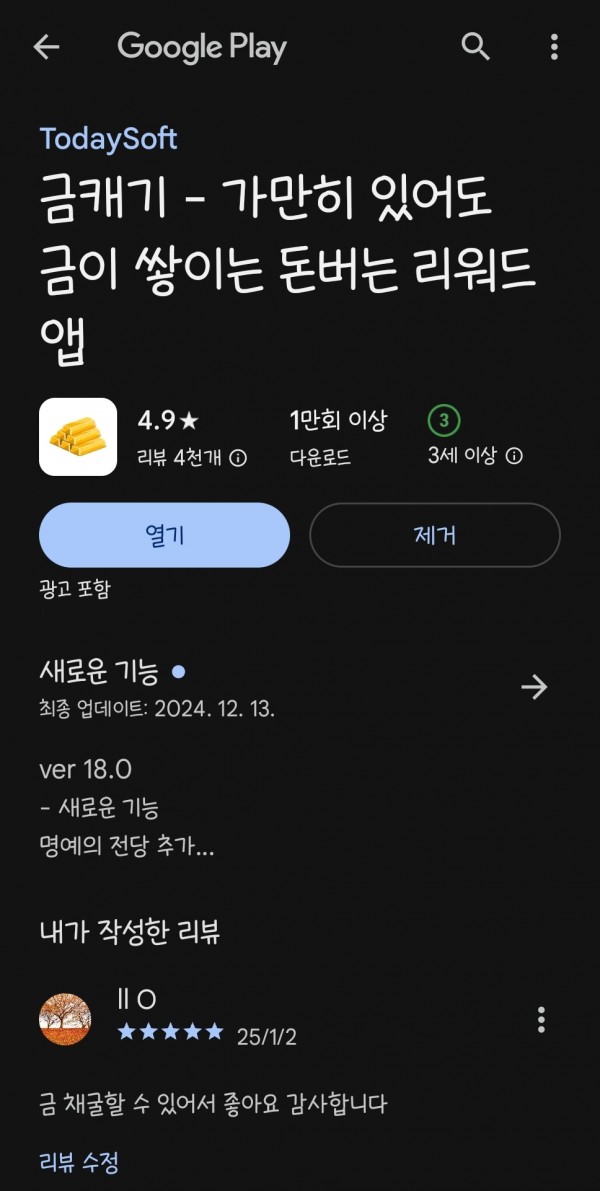Open the top bar overflow menu
Image resolution: width=600 pixels, height=1191 pixels.
click(x=554, y=47)
